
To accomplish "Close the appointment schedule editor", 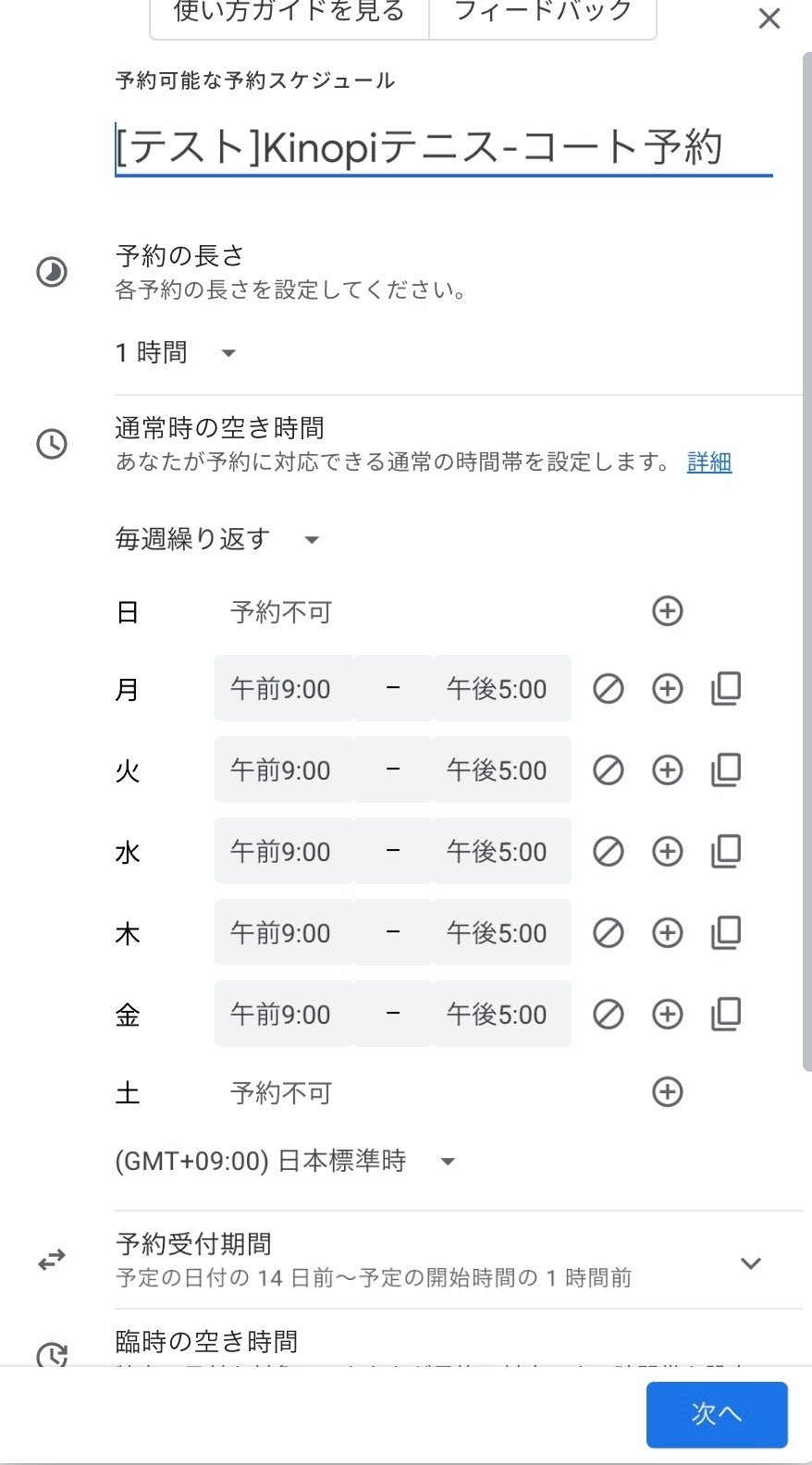I will pyautogui.click(x=769, y=18).
